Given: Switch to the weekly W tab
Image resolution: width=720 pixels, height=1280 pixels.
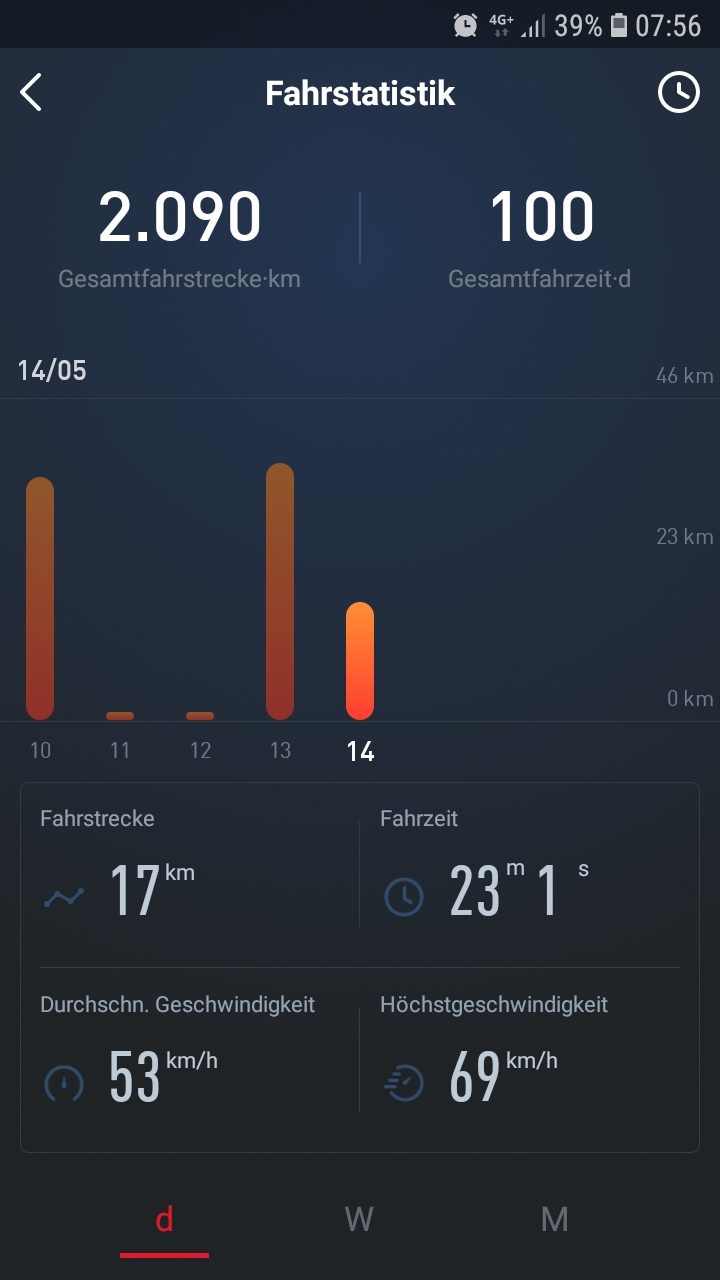Looking at the screenshot, I should click(x=359, y=1219).
